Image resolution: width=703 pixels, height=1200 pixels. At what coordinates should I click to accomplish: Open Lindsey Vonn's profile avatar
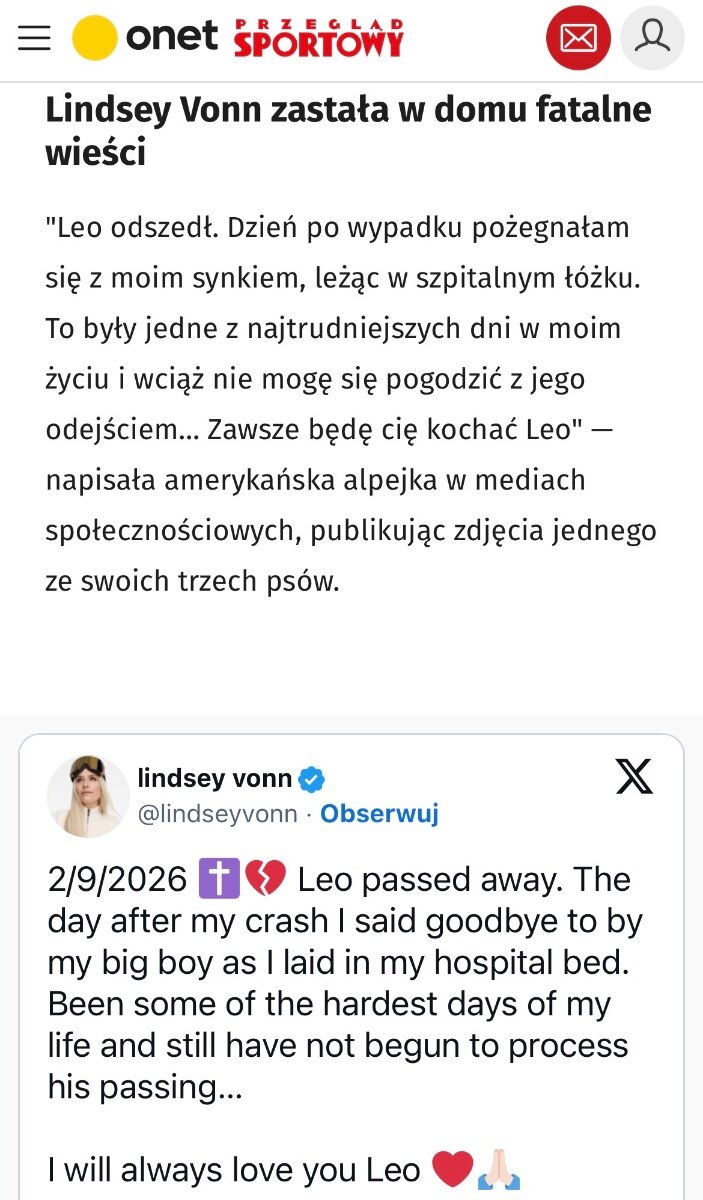88,796
